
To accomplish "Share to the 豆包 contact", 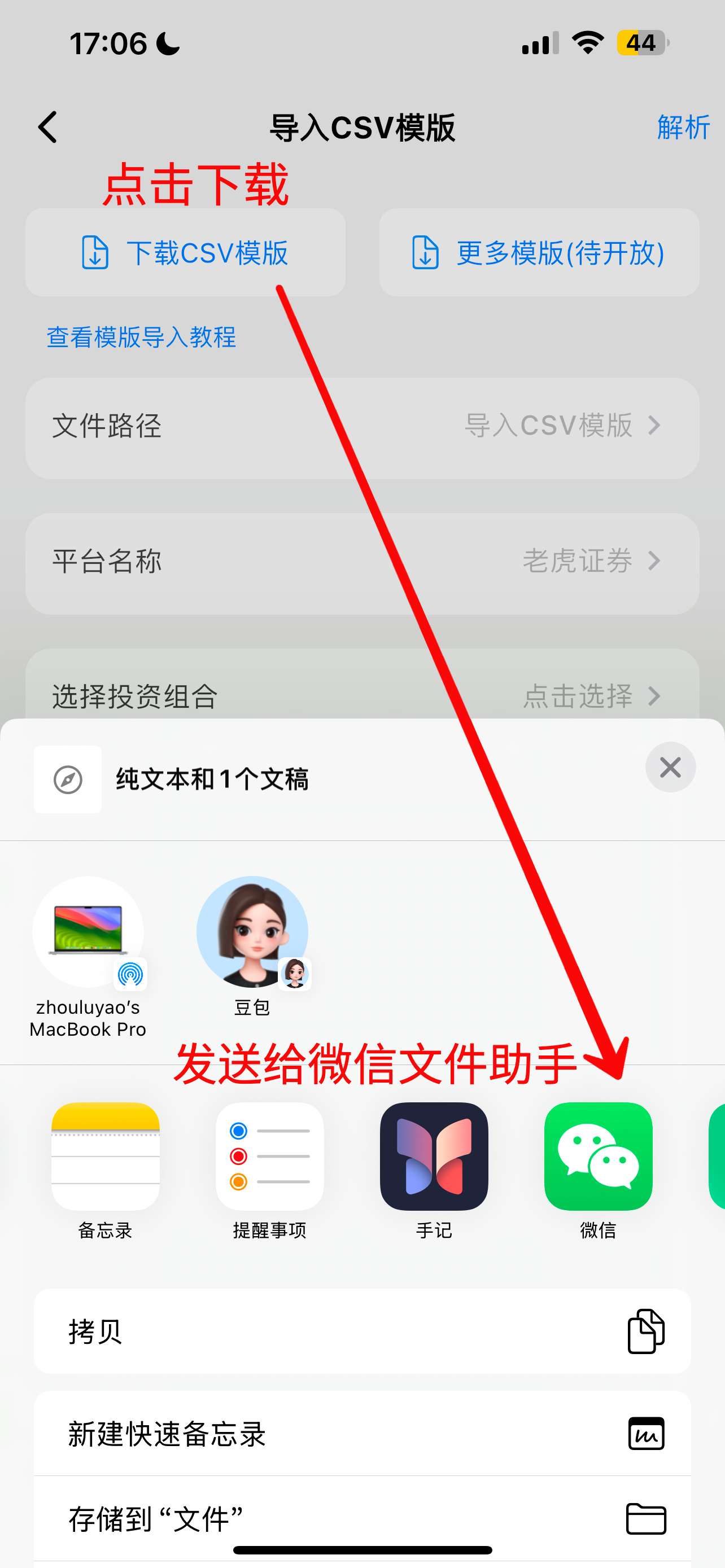I will (252, 932).
